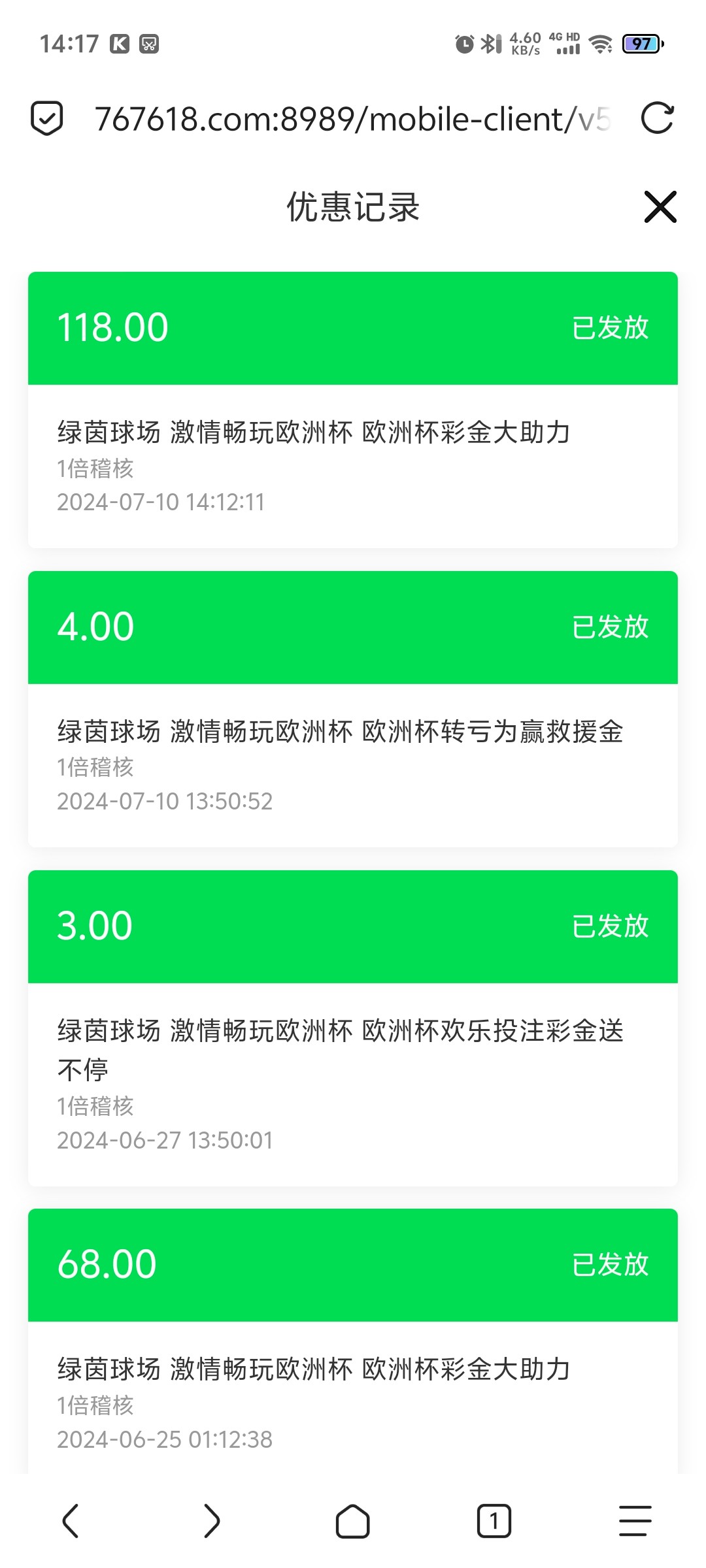This screenshot has width=706, height=1568.
Task: Tap the 优惠记录 page title
Action: pyautogui.click(x=353, y=208)
